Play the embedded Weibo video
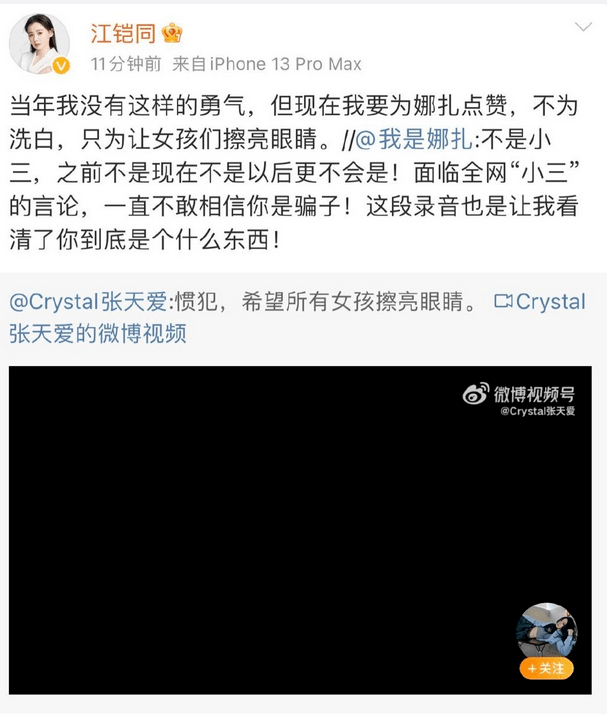 pos(300,530)
